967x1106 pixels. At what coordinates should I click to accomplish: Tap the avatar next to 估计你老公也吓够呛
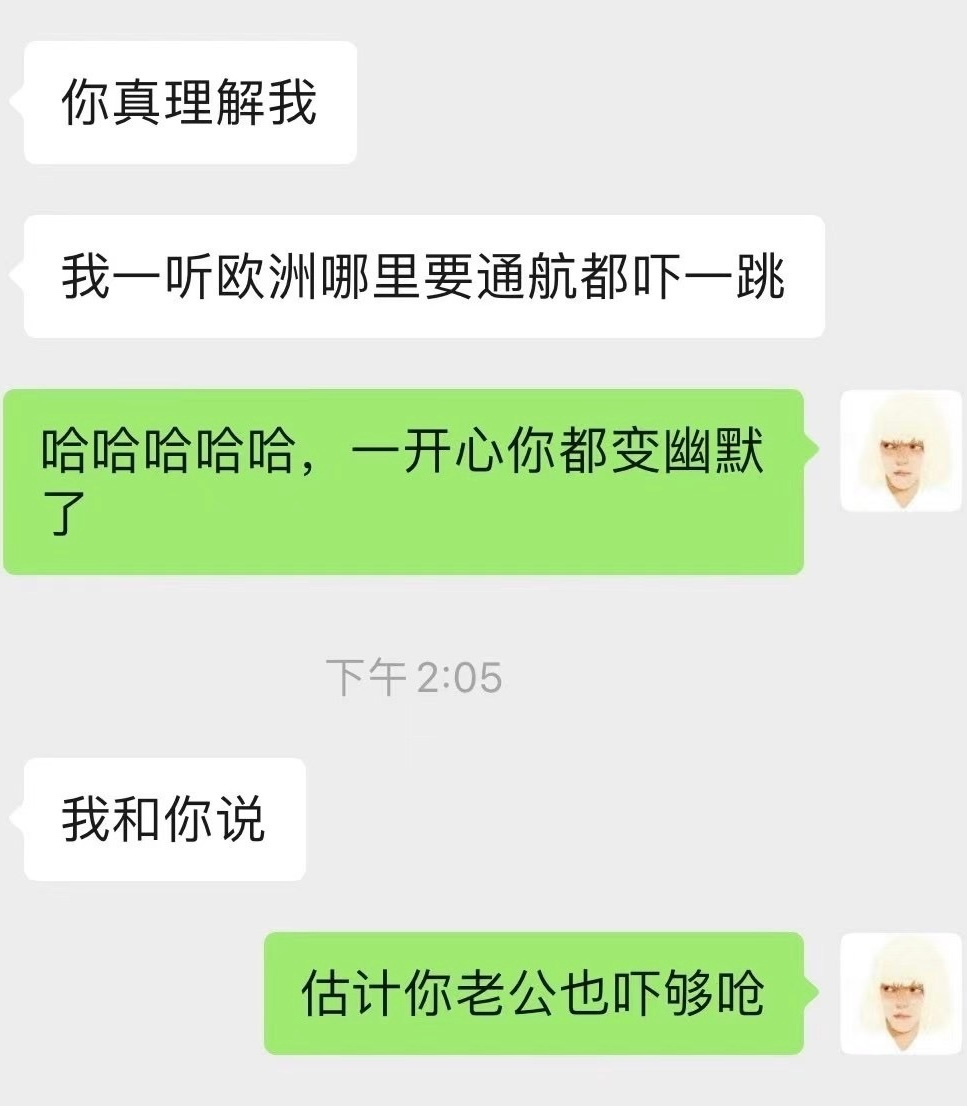(901, 993)
